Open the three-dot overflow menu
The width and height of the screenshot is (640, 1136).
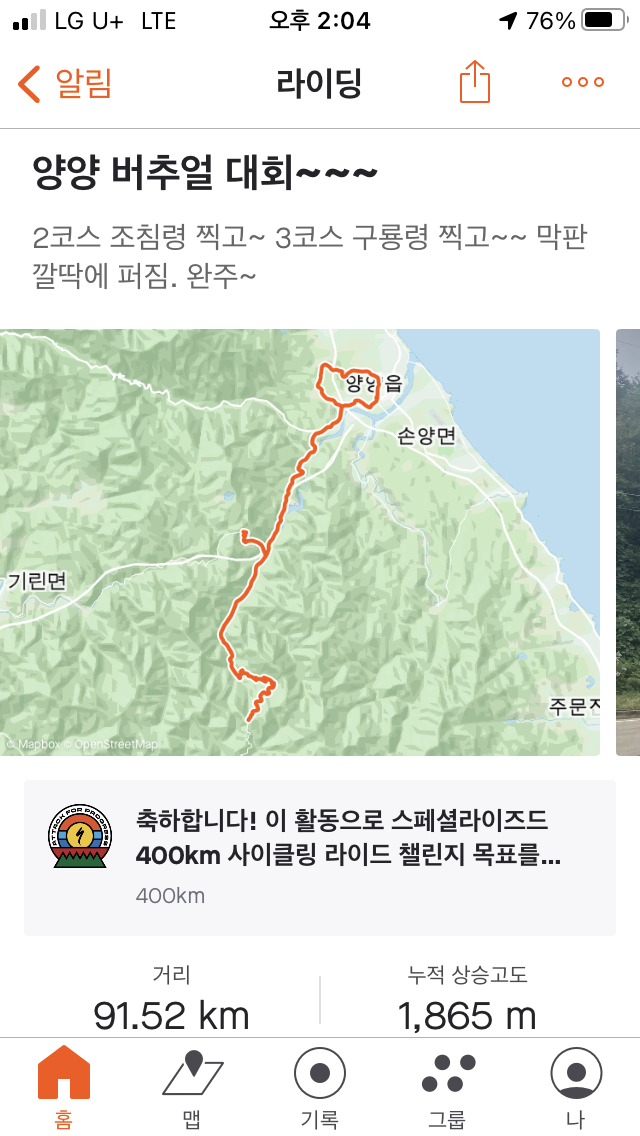(x=583, y=82)
